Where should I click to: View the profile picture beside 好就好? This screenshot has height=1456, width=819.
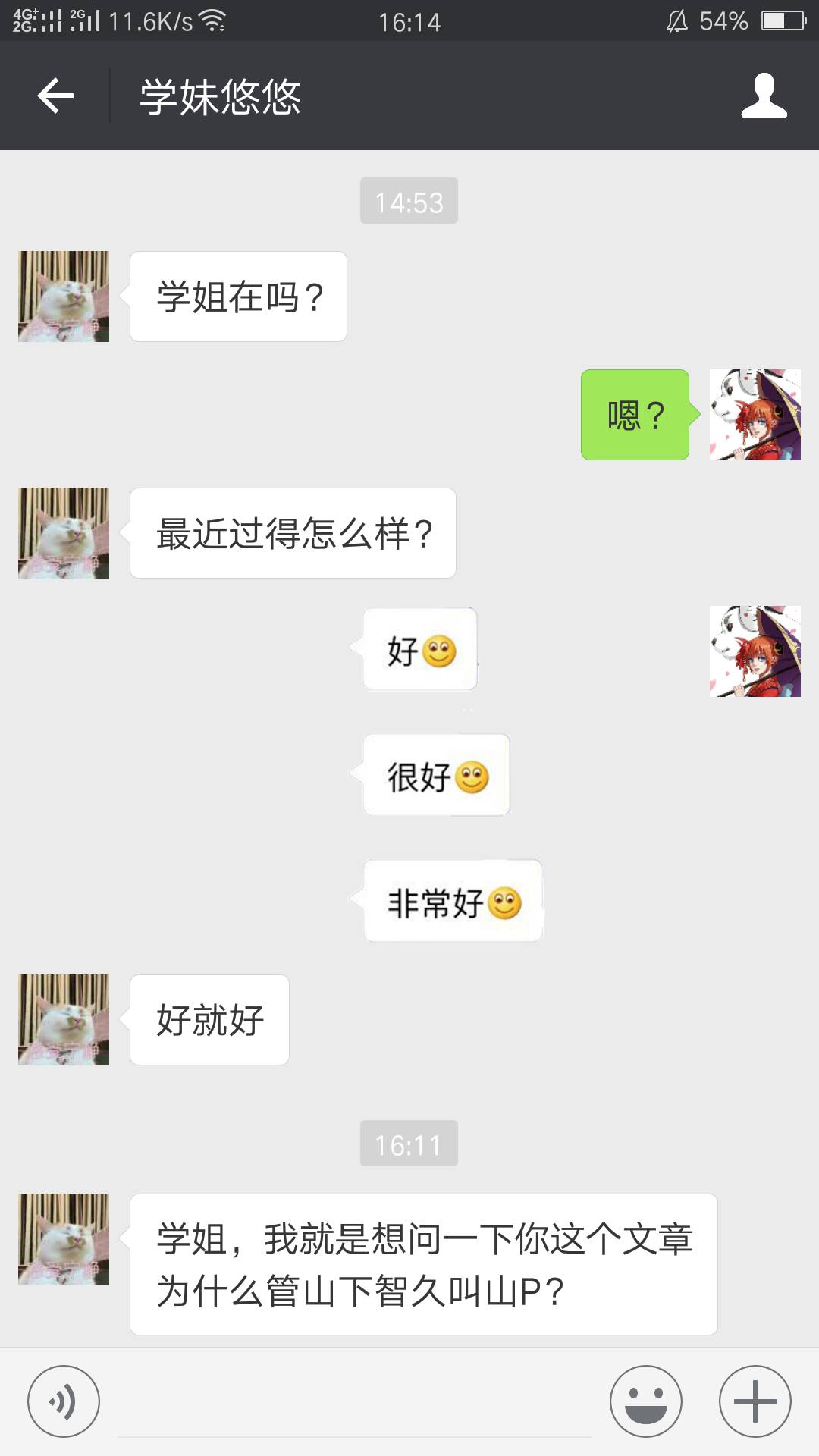[64, 1020]
